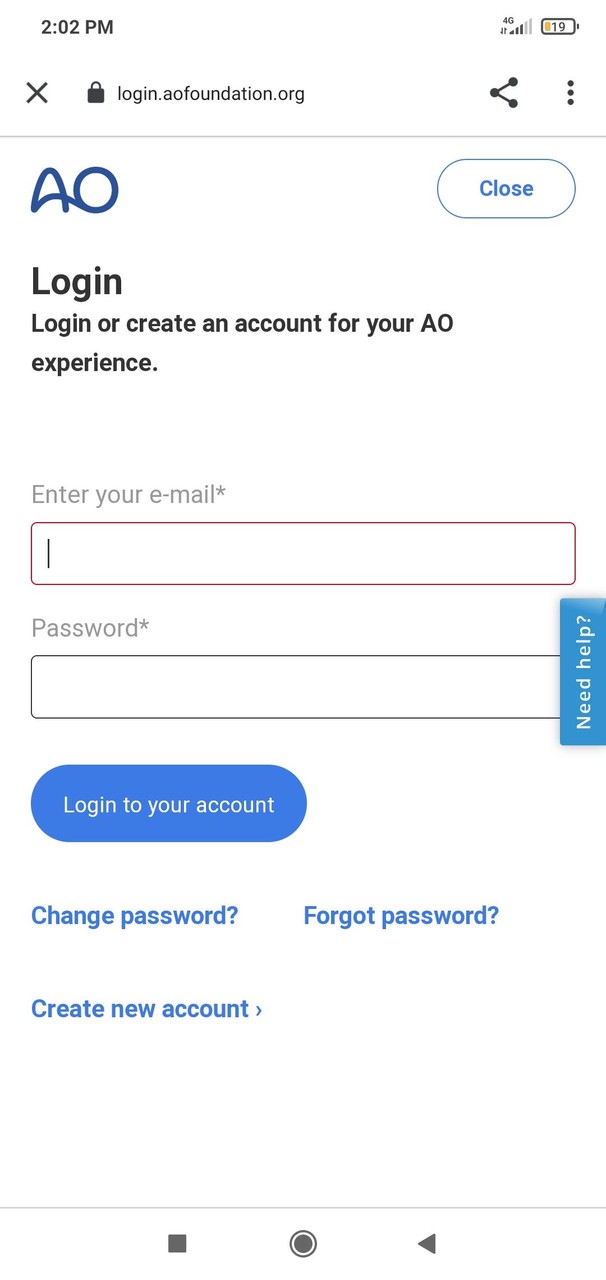
Task: Select the Password field
Action: click(x=295, y=686)
